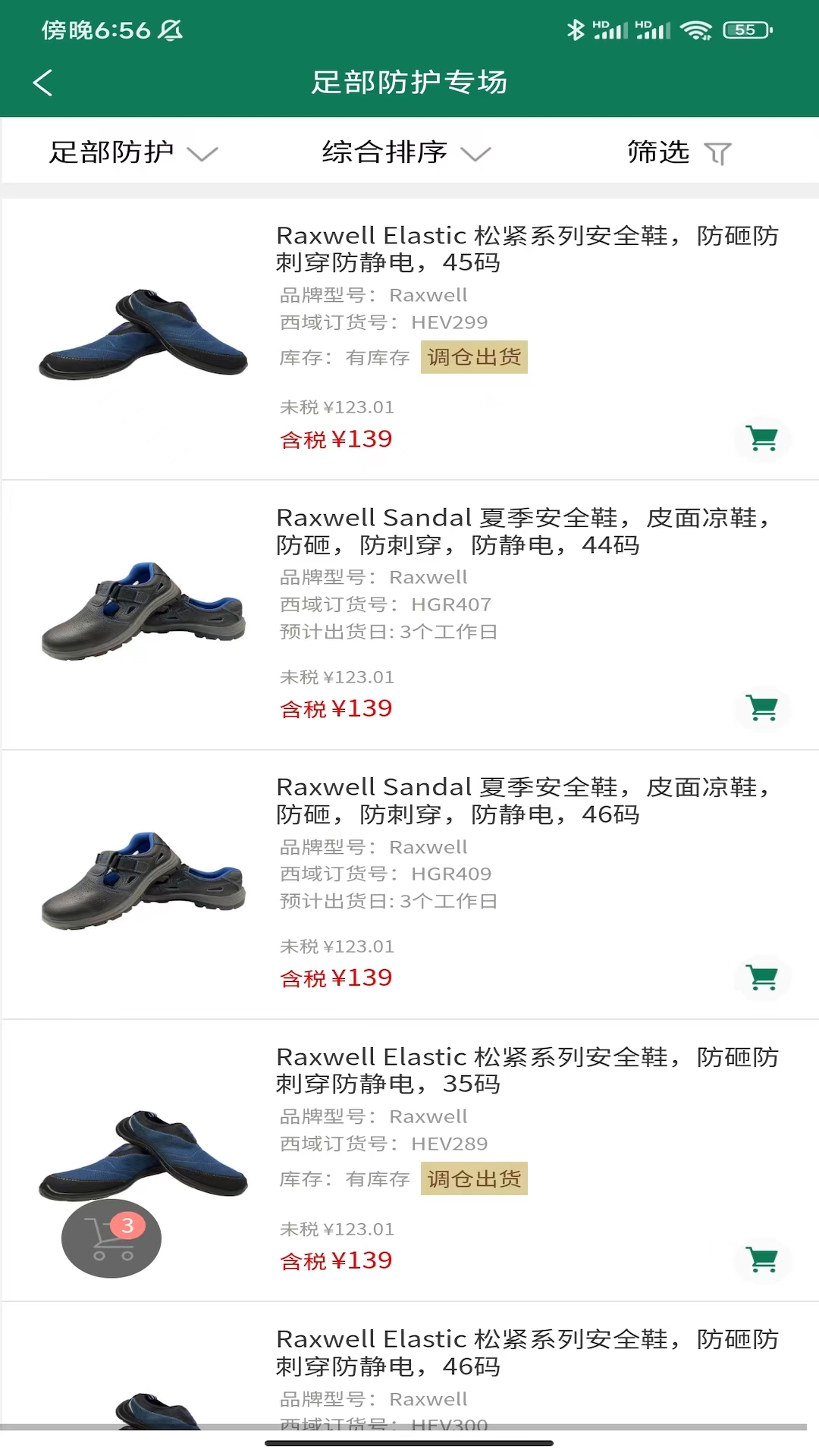Open the 筛选 filter options
This screenshot has width=819, height=1456.
coord(678,152)
